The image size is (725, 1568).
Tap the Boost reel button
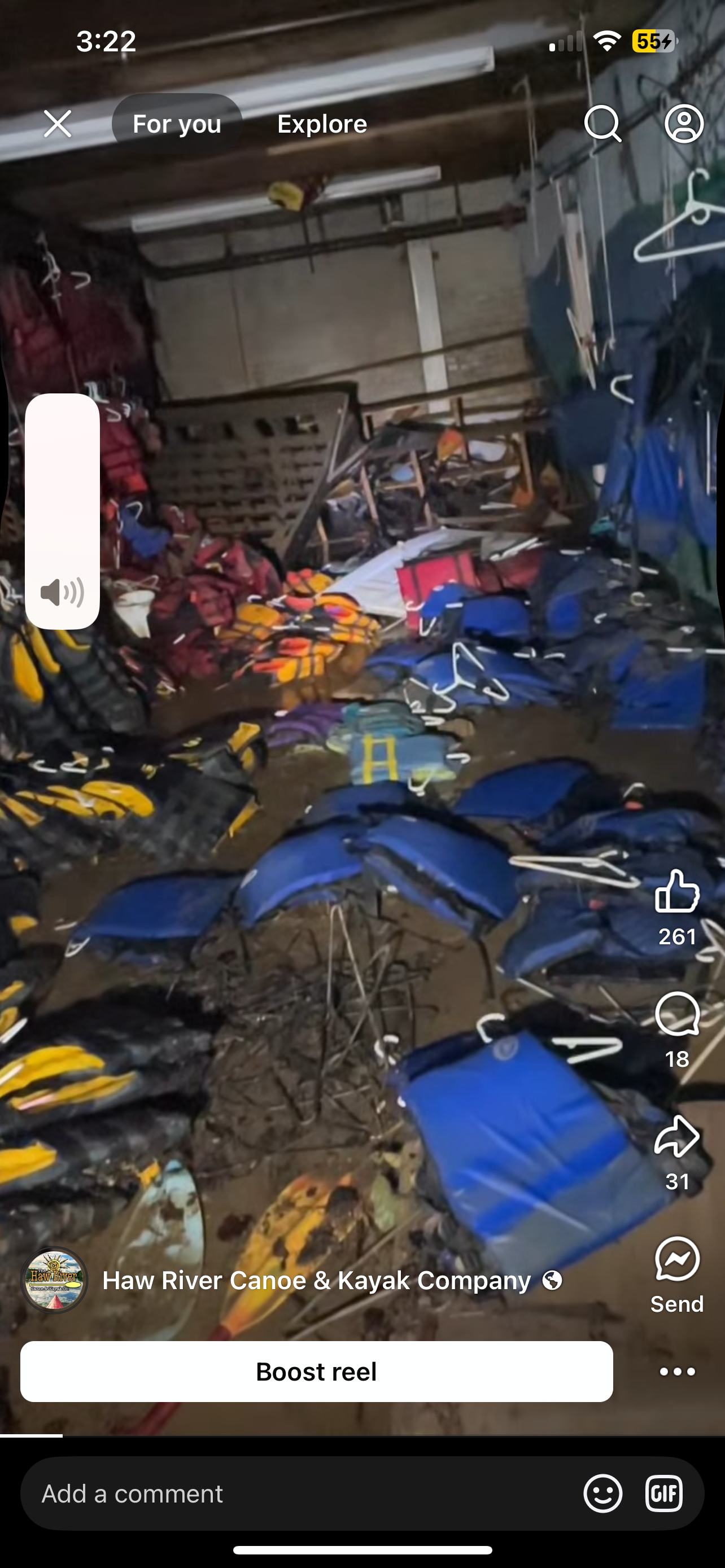tap(316, 1372)
